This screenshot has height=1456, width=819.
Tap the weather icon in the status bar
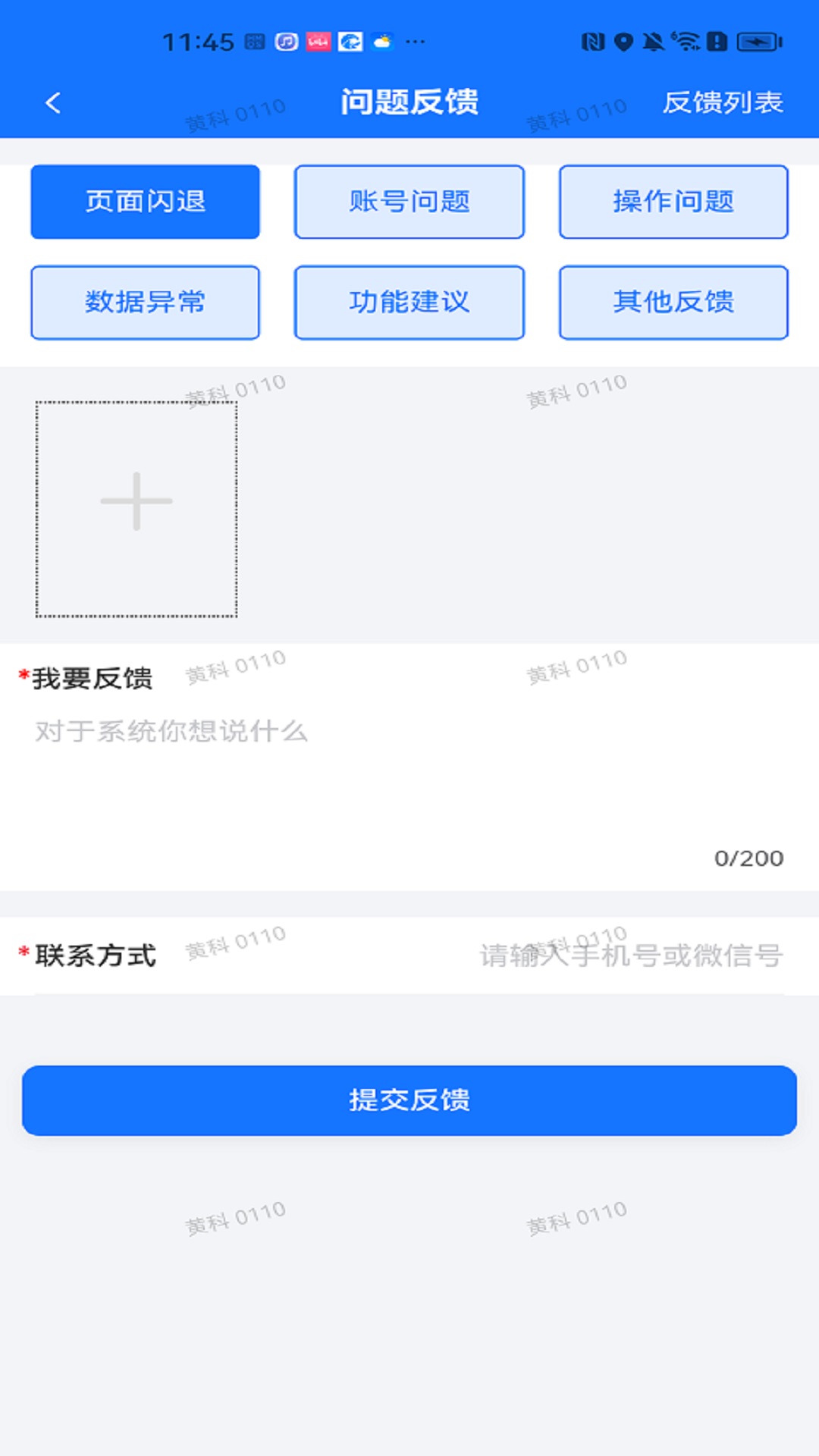(x=381, y=42)
